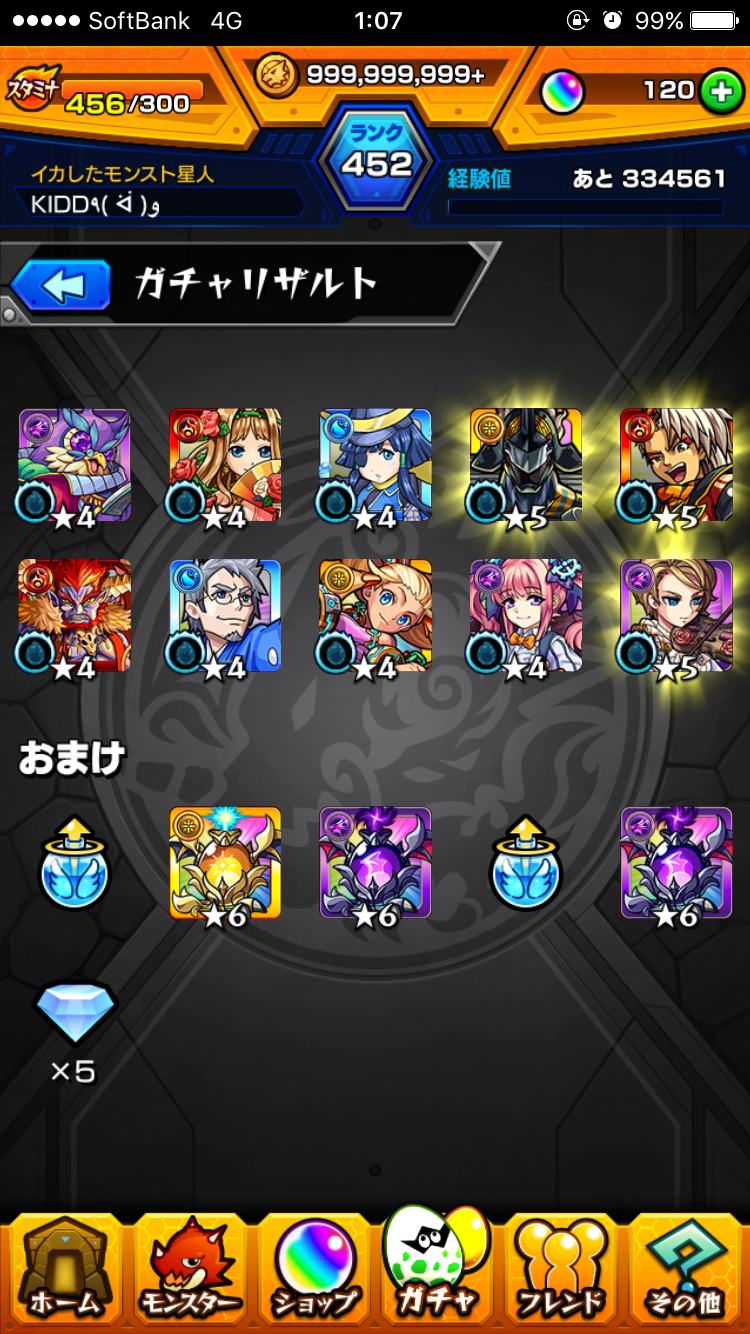Screen dimensions: 750x1334
Task: View the rose girl with fan ★4 monster
Action: pos(225,464)
